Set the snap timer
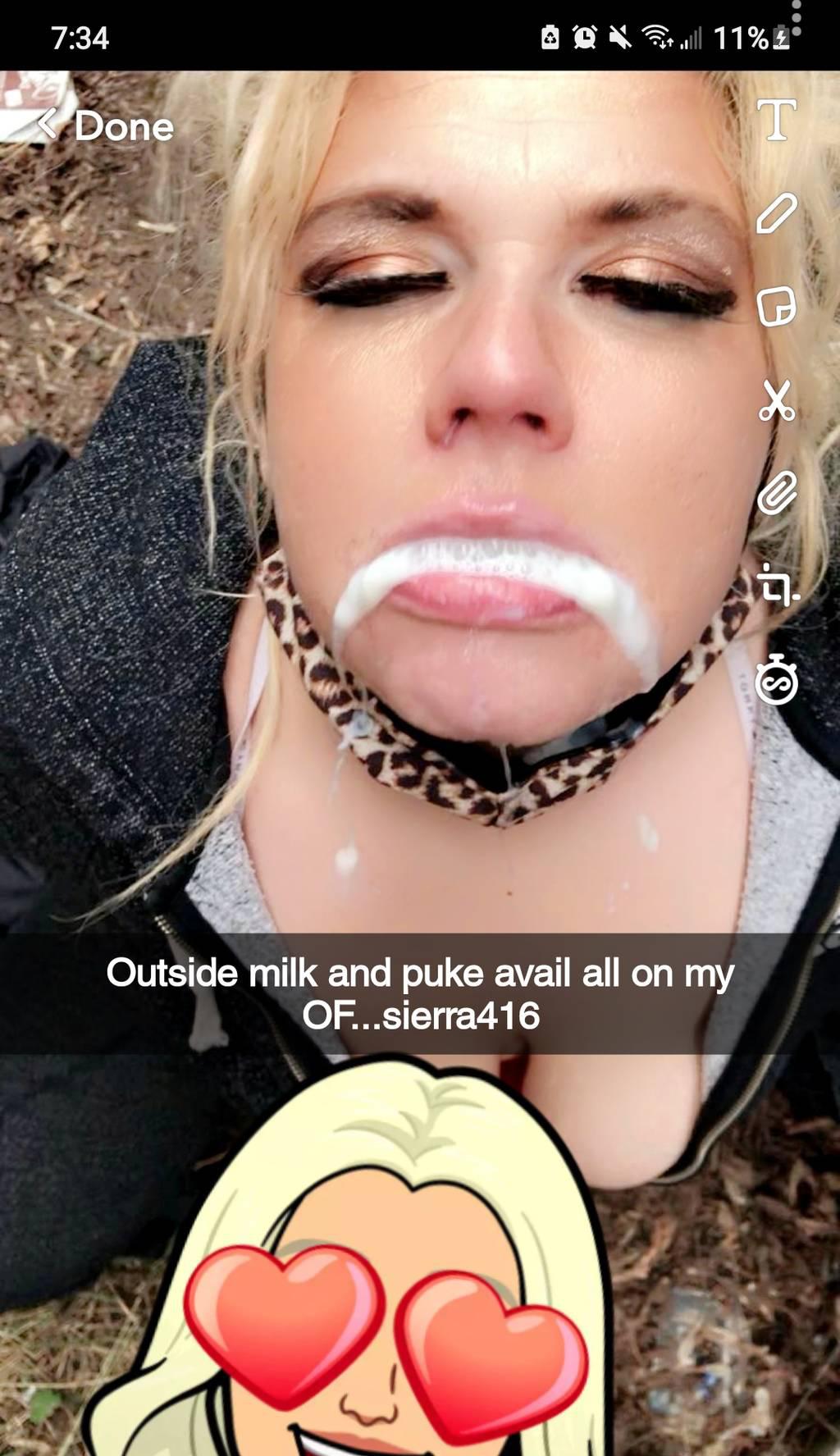Screen dimensions: 840x1456 776,679
